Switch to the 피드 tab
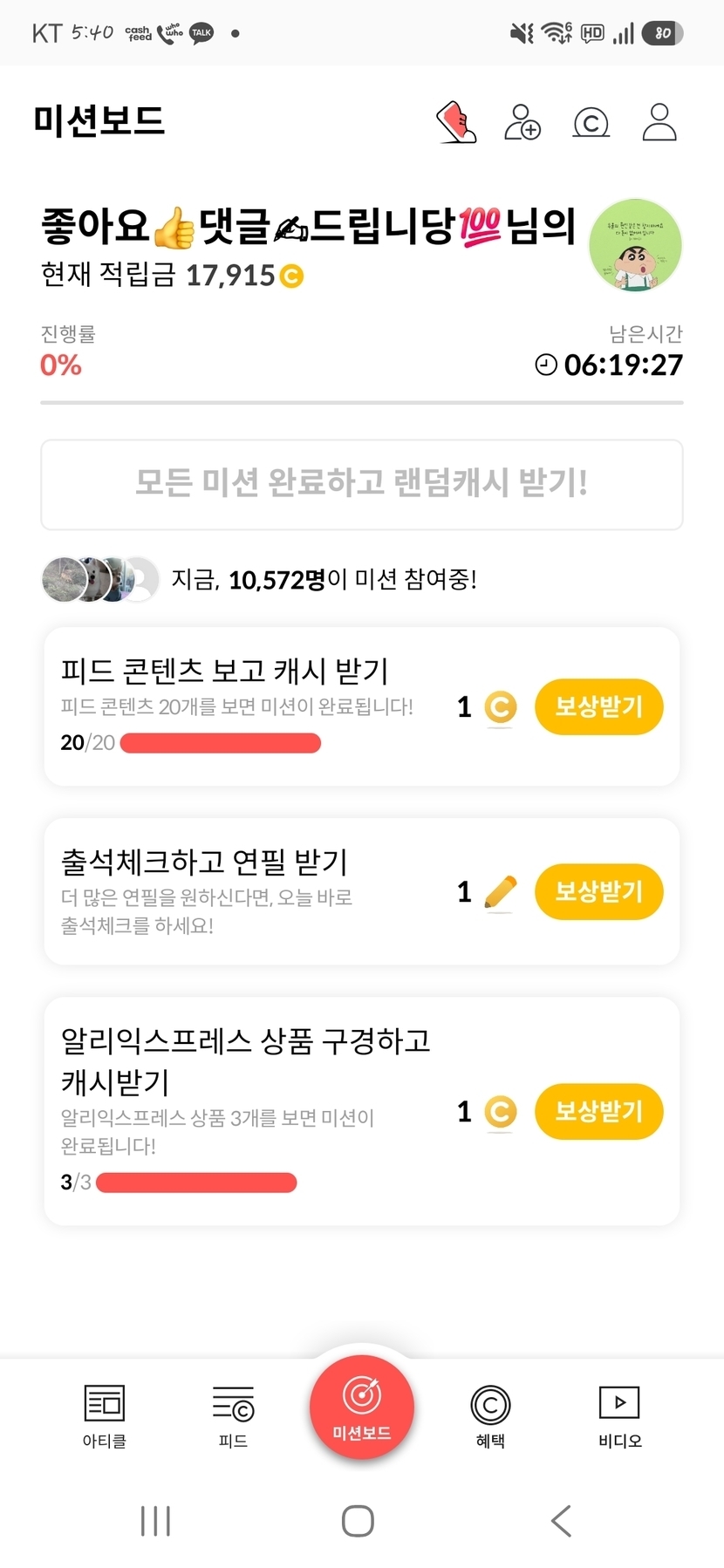This screenshot has width=724, height=1568. click(233, 1416)
